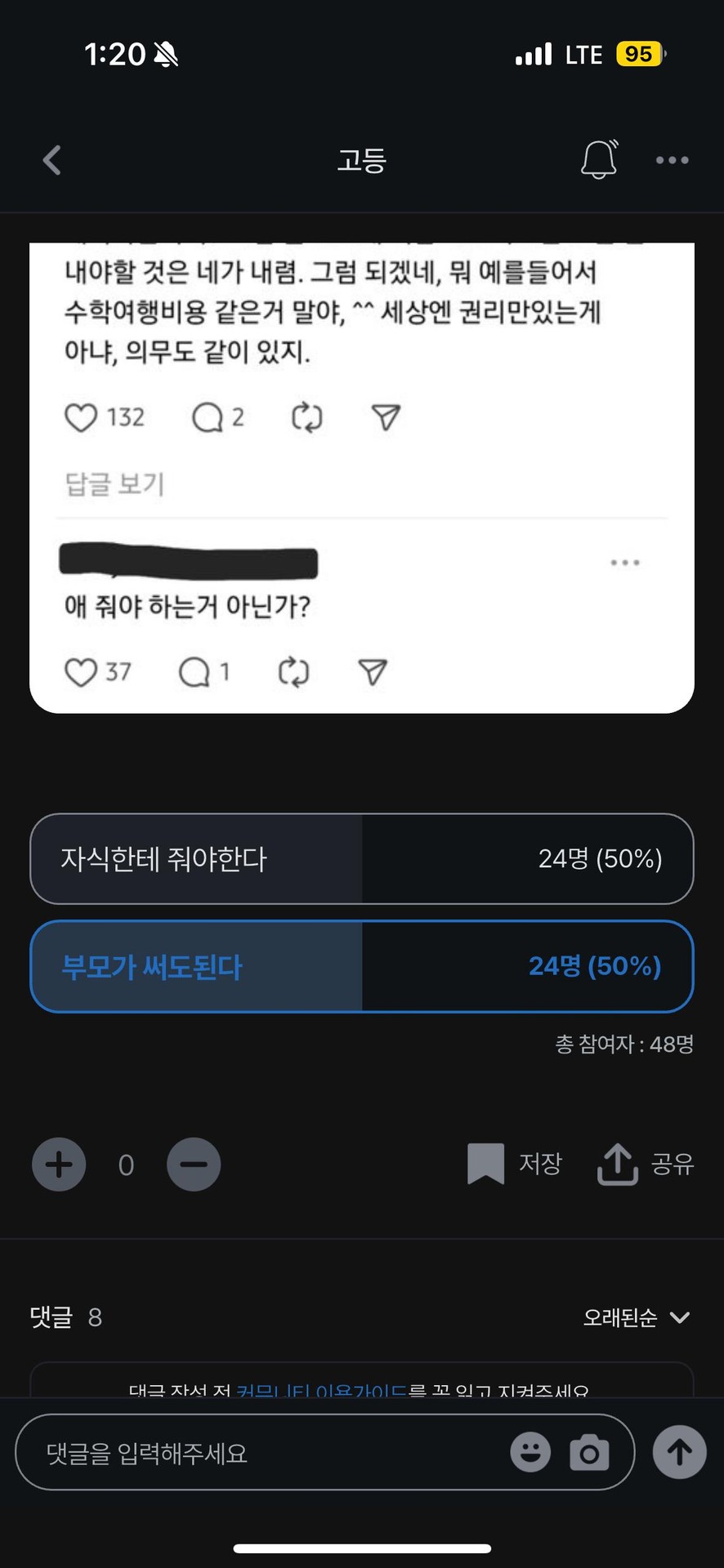Open the emoji picker in the comment box
Screen dimensions: 724x1568
(x=530, y=1452)
